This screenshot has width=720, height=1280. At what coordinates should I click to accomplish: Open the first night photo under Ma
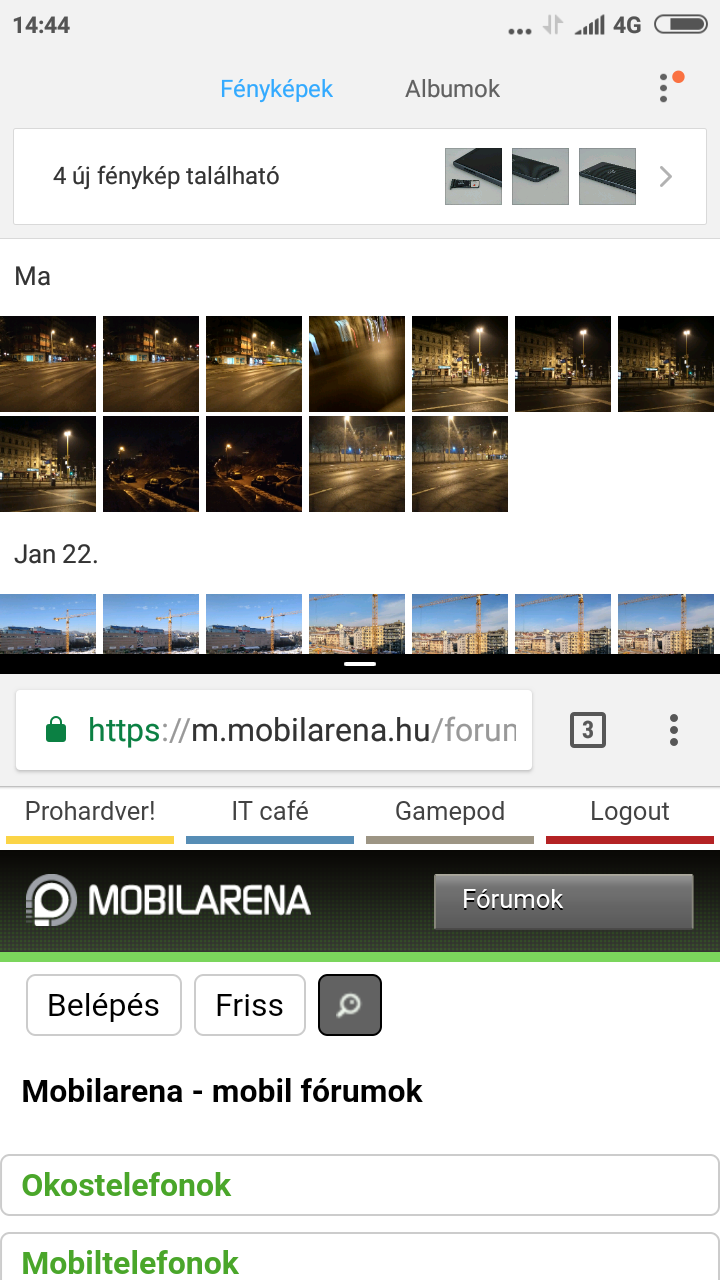pos(48,364)
